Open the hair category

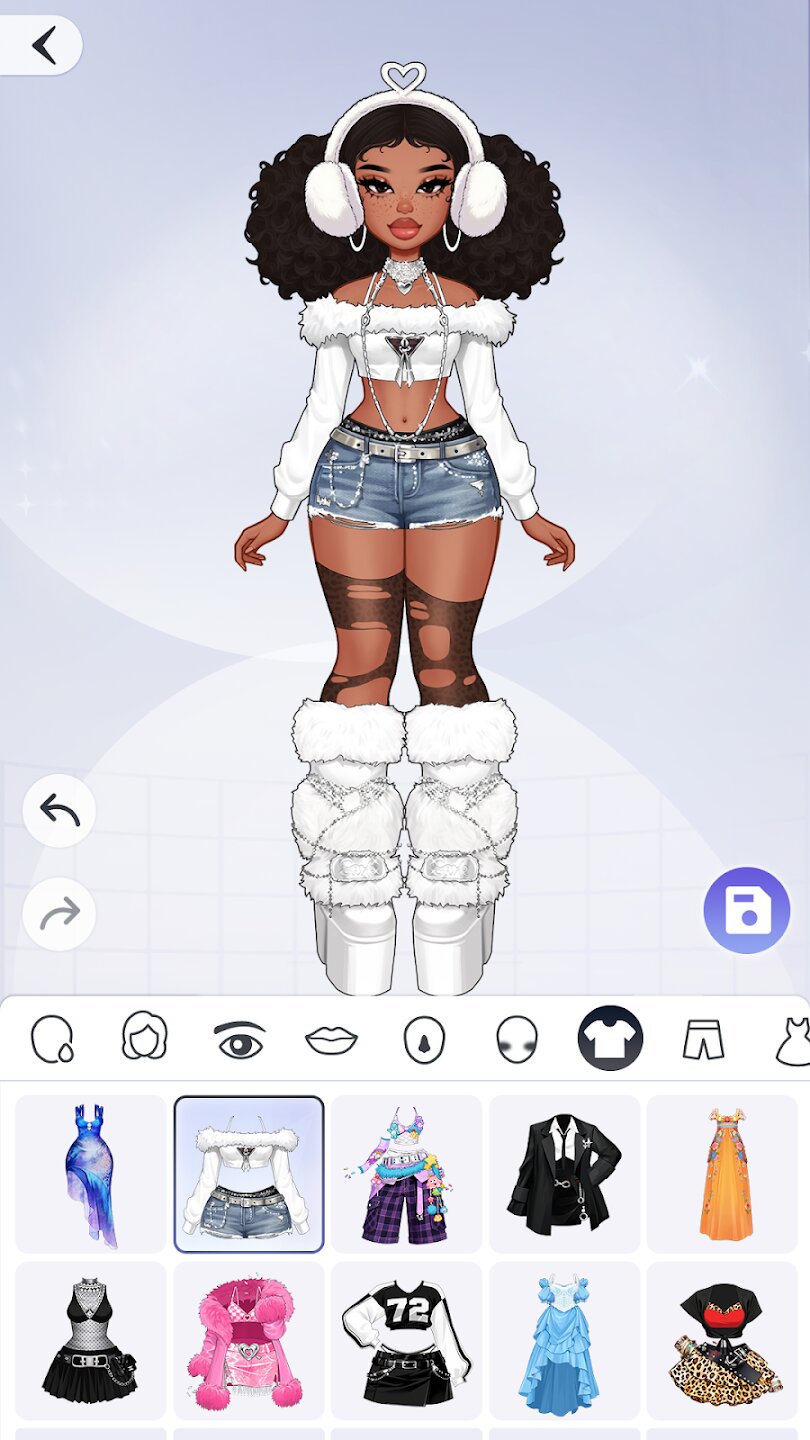pos(144,1037)
